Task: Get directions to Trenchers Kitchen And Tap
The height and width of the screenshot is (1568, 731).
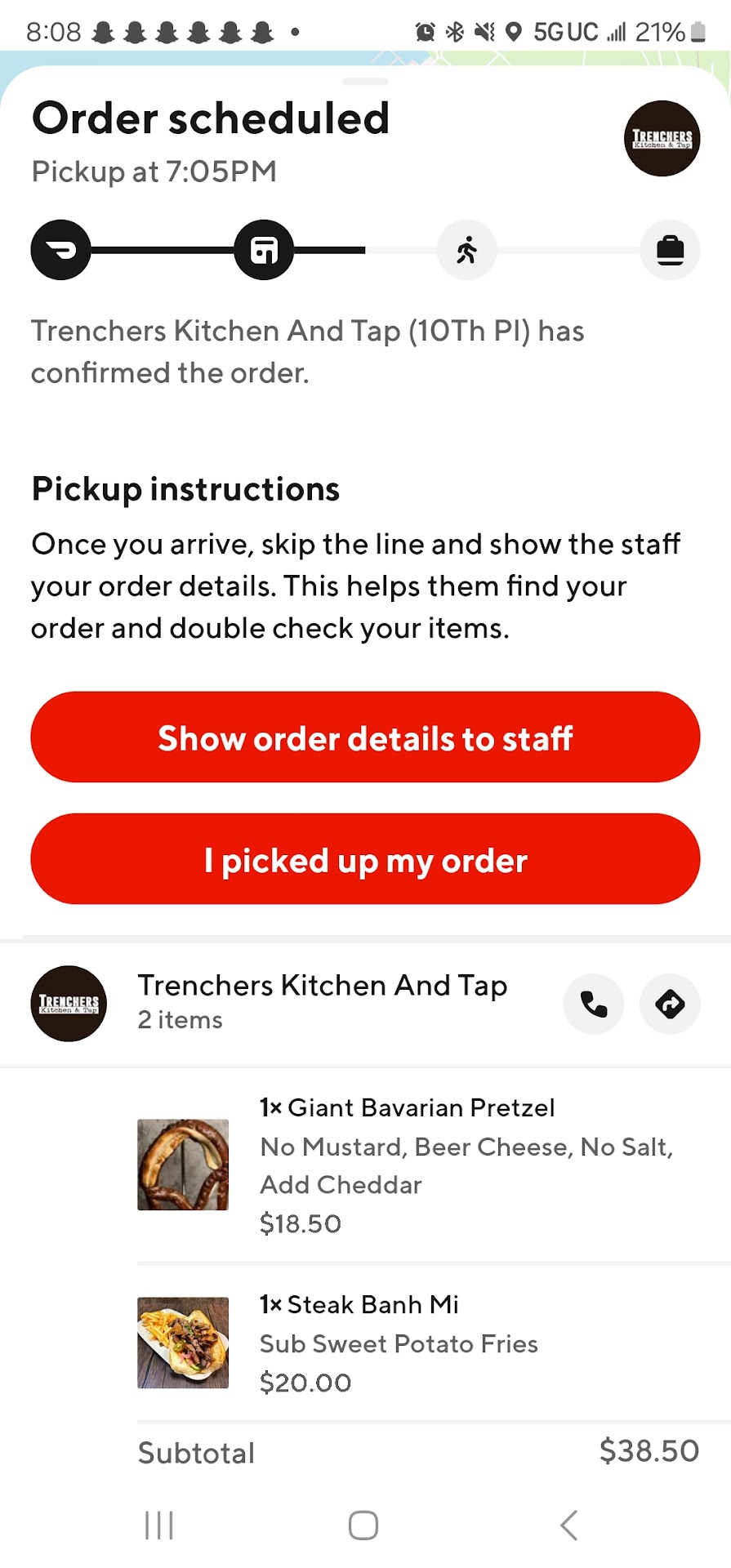Action: coord(670,1004)
